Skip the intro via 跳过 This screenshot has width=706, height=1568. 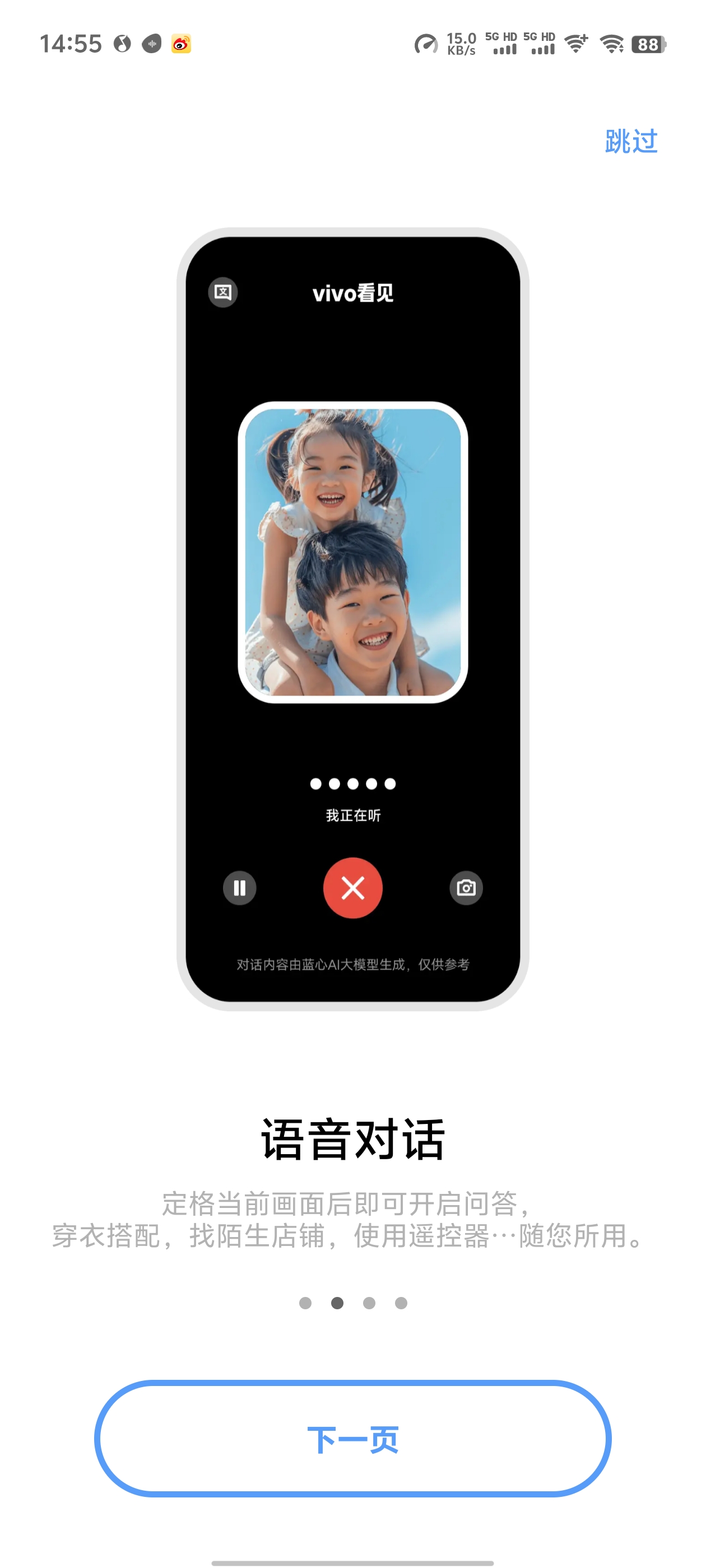click(630, 141)
